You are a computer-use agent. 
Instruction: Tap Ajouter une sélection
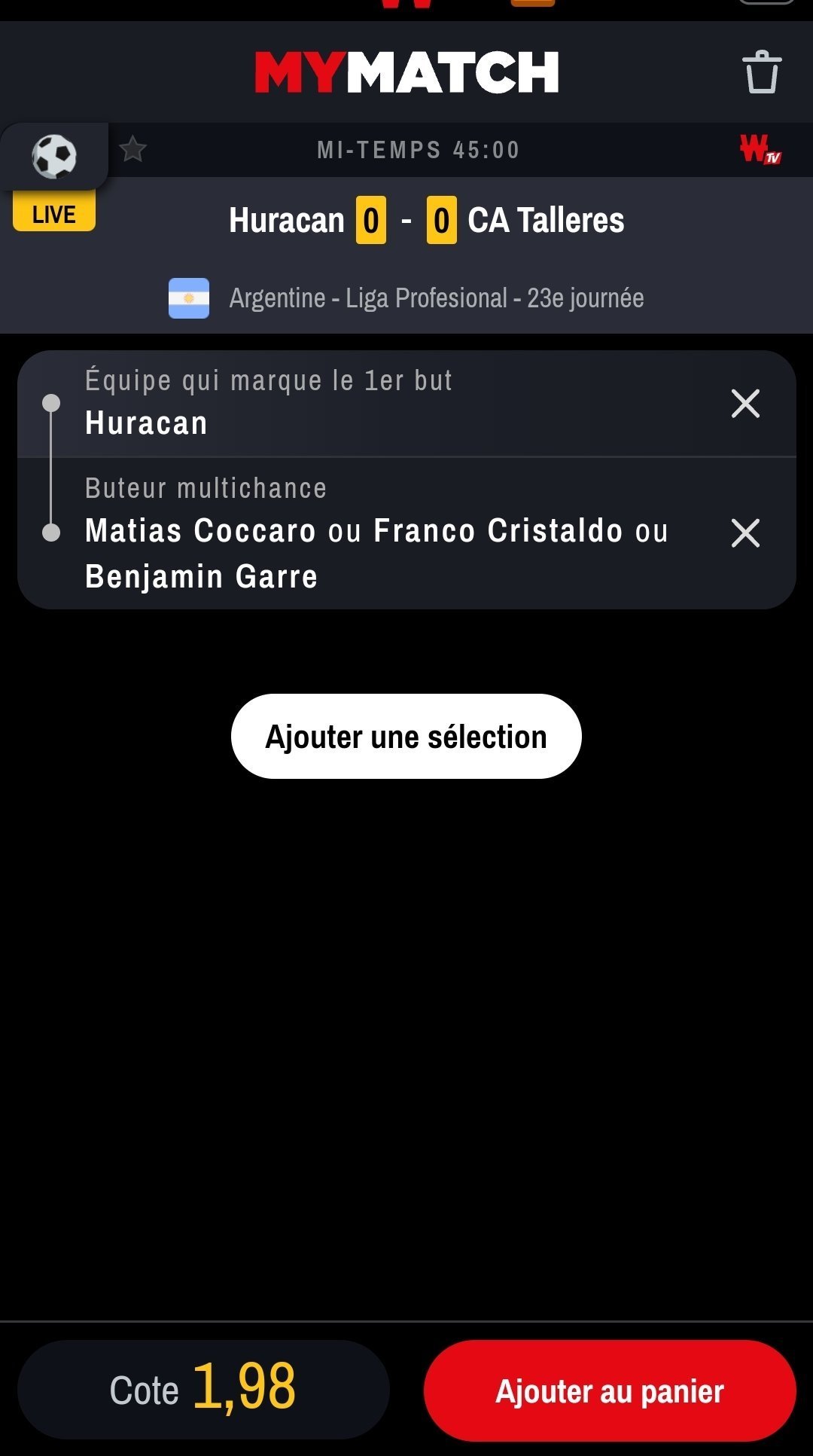coord(406,737)
